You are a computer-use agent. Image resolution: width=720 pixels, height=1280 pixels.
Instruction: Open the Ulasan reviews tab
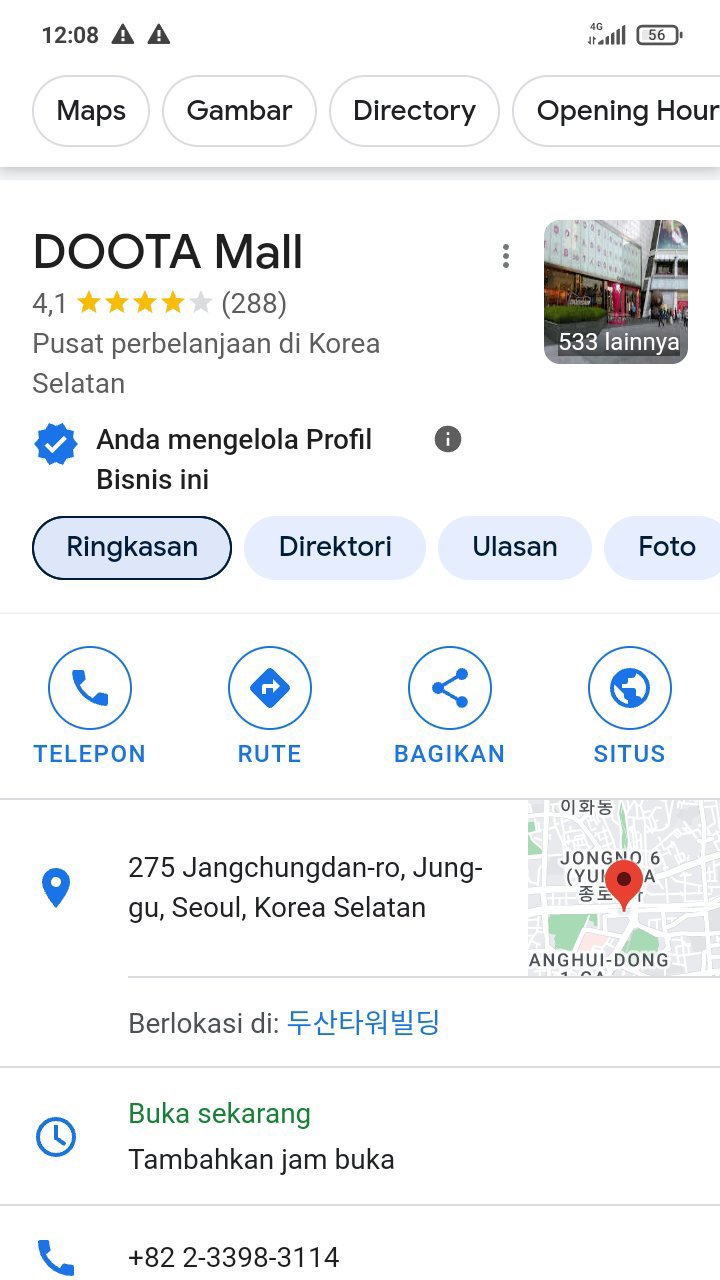(x=515, y=548)
